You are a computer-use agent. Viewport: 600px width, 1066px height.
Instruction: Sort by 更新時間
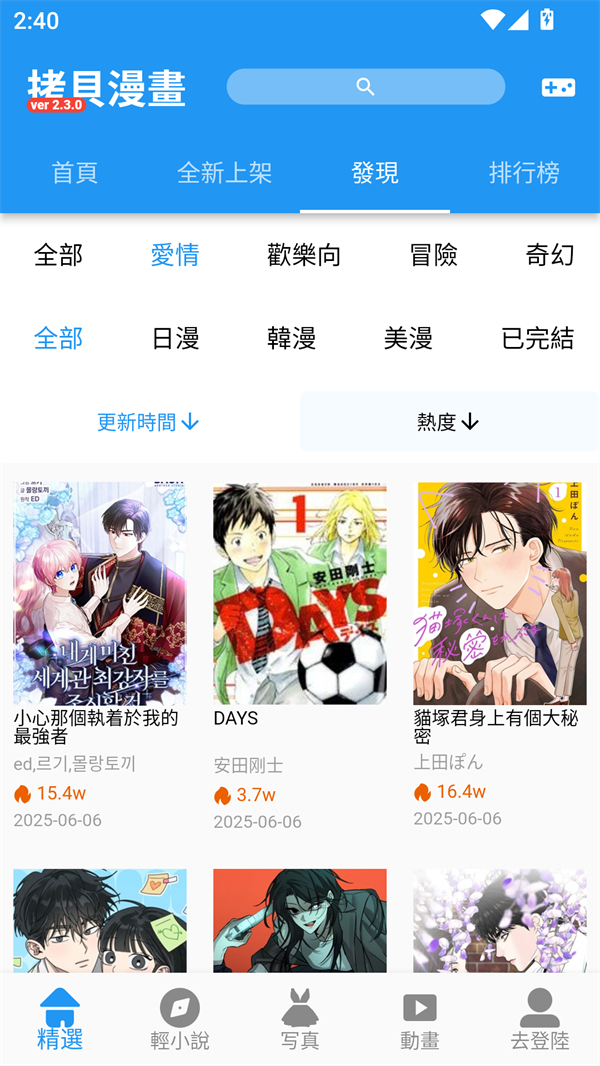149,422
